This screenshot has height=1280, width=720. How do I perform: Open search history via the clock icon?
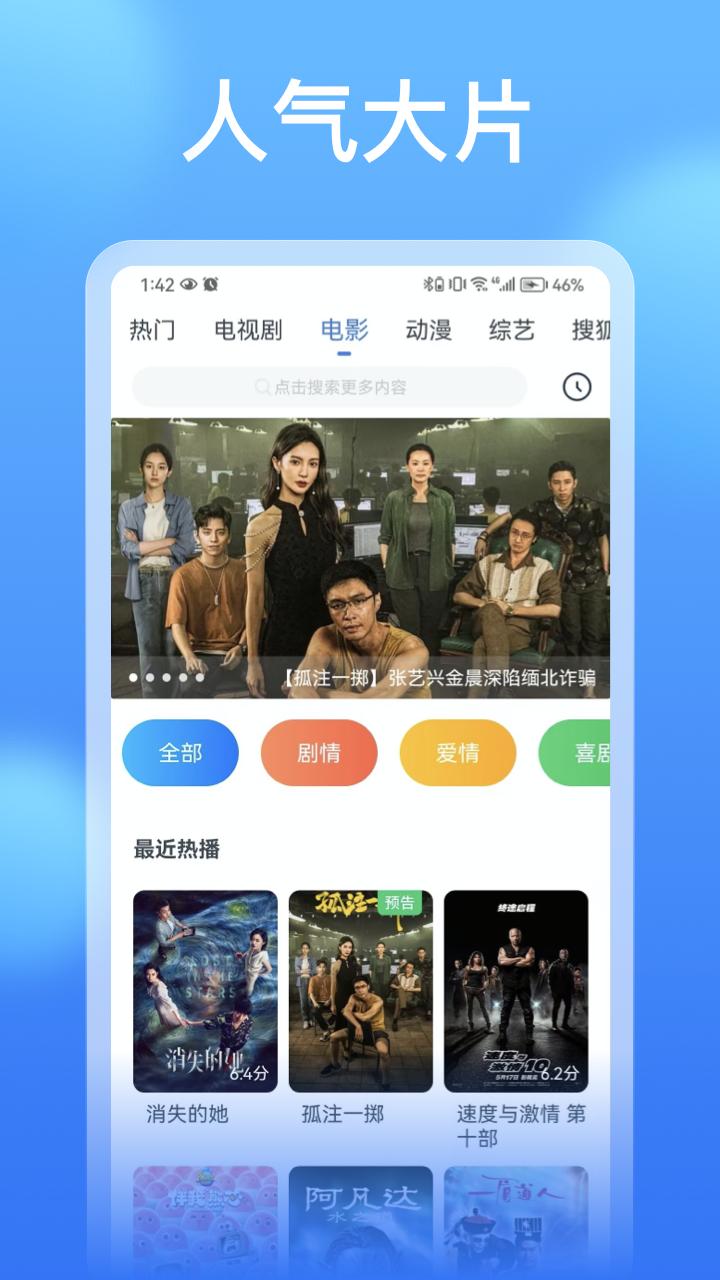point(578,385)
